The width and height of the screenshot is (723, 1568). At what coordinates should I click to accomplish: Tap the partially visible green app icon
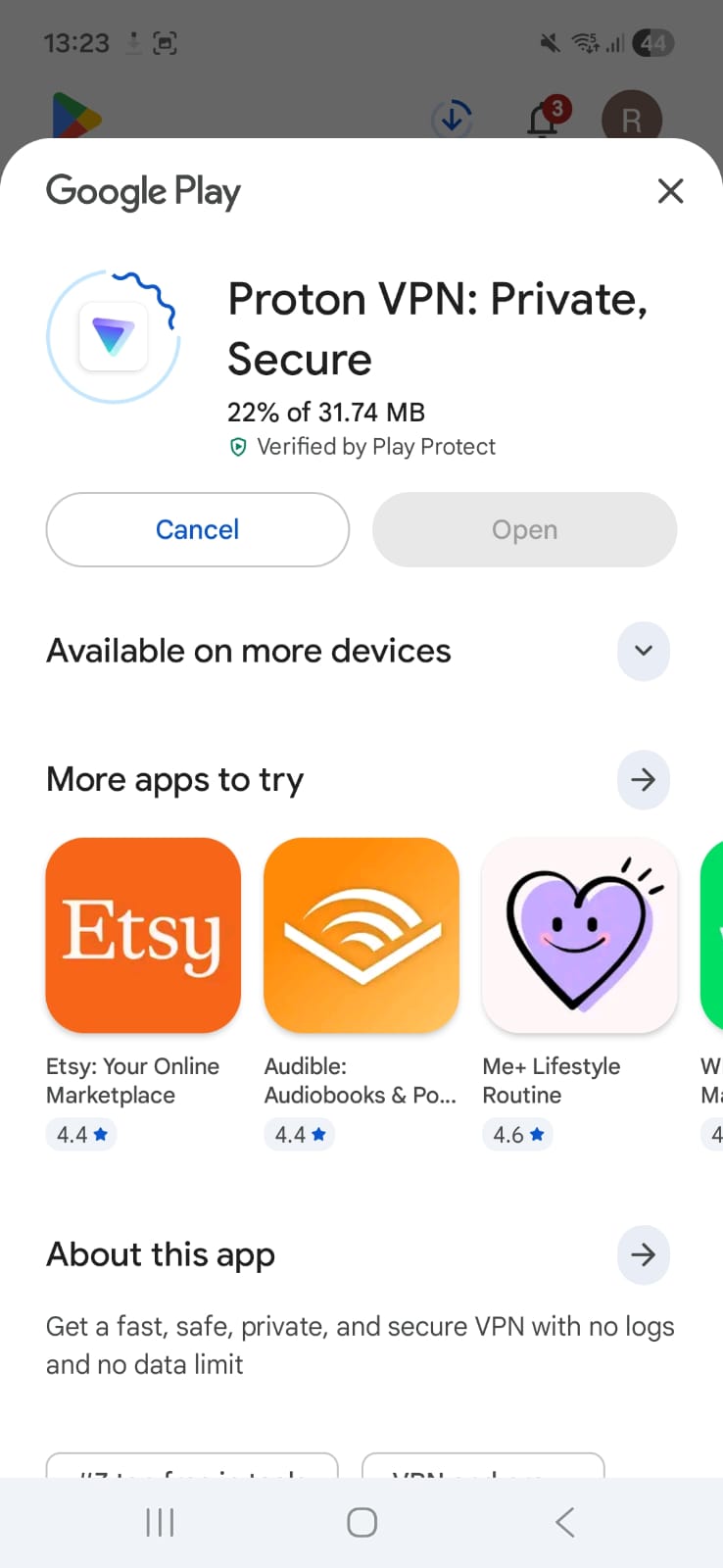click(x=712, y=935)
